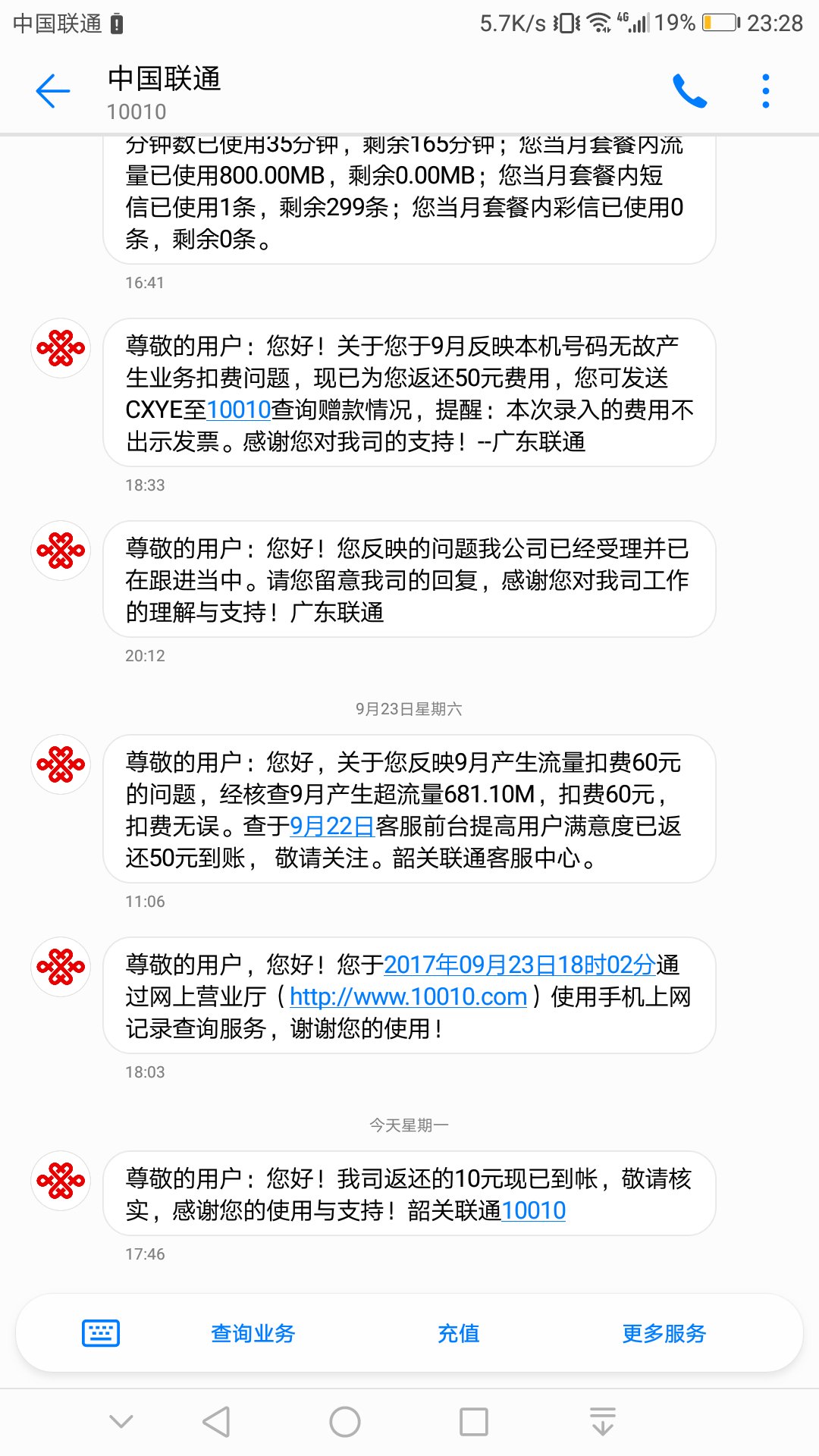Open the 查询业务 service menu
The image size is (819, 1456).
click(x=253, y=1333)
